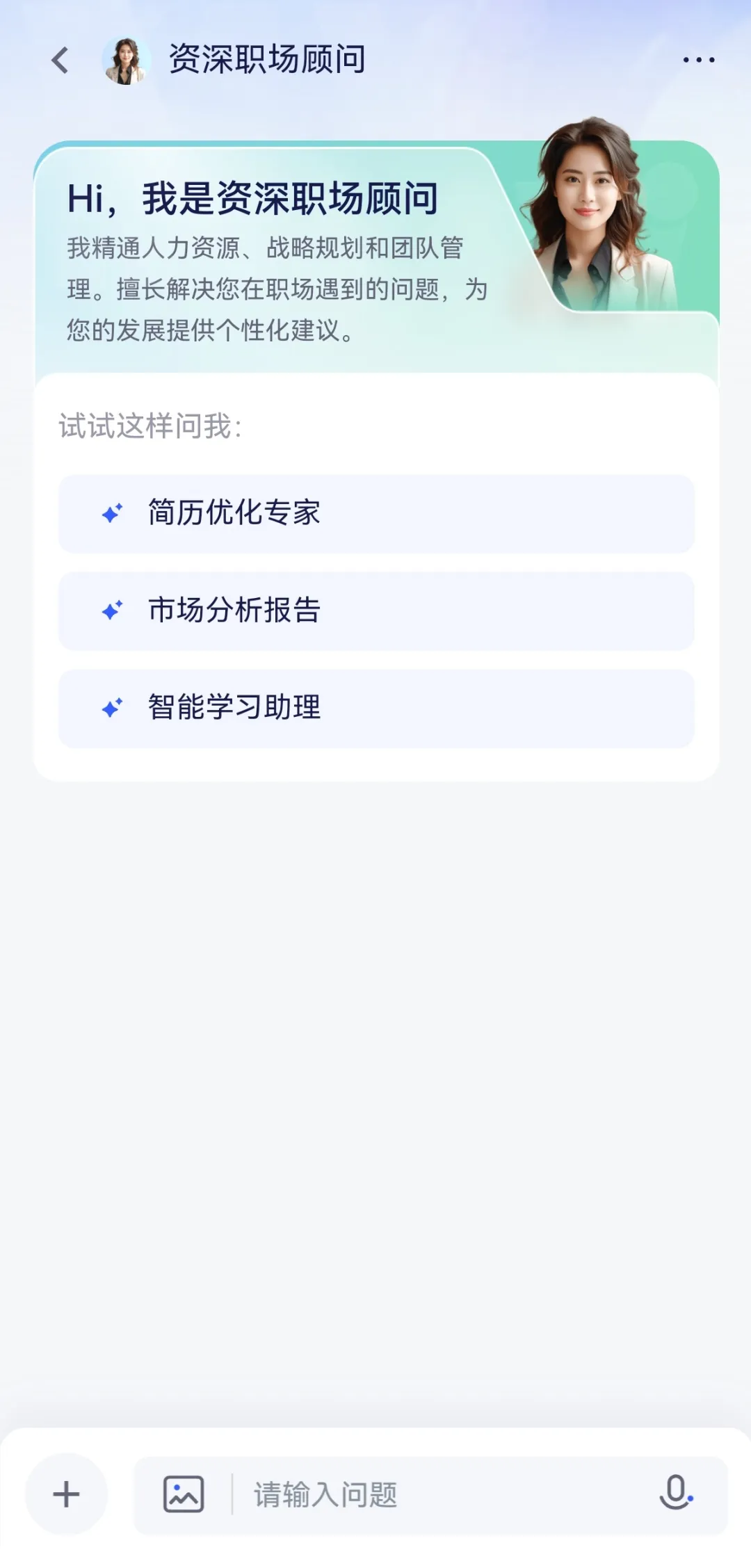The width and height of the screenshot is (751, 1568).
Task: Tap the 智能学习助理 suggestion
Action: point(375,709)
